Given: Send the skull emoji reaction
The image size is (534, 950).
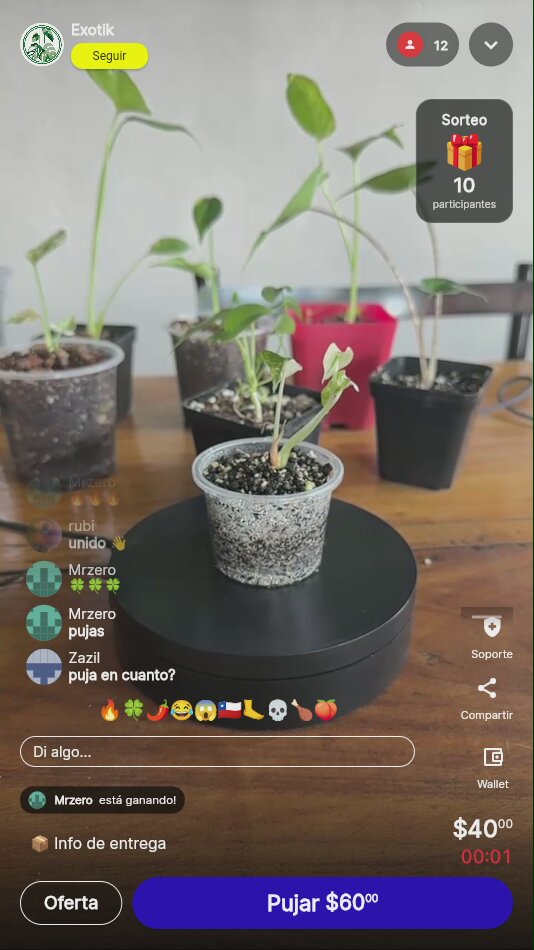Looking at the screenshot, I should [277, 709].
